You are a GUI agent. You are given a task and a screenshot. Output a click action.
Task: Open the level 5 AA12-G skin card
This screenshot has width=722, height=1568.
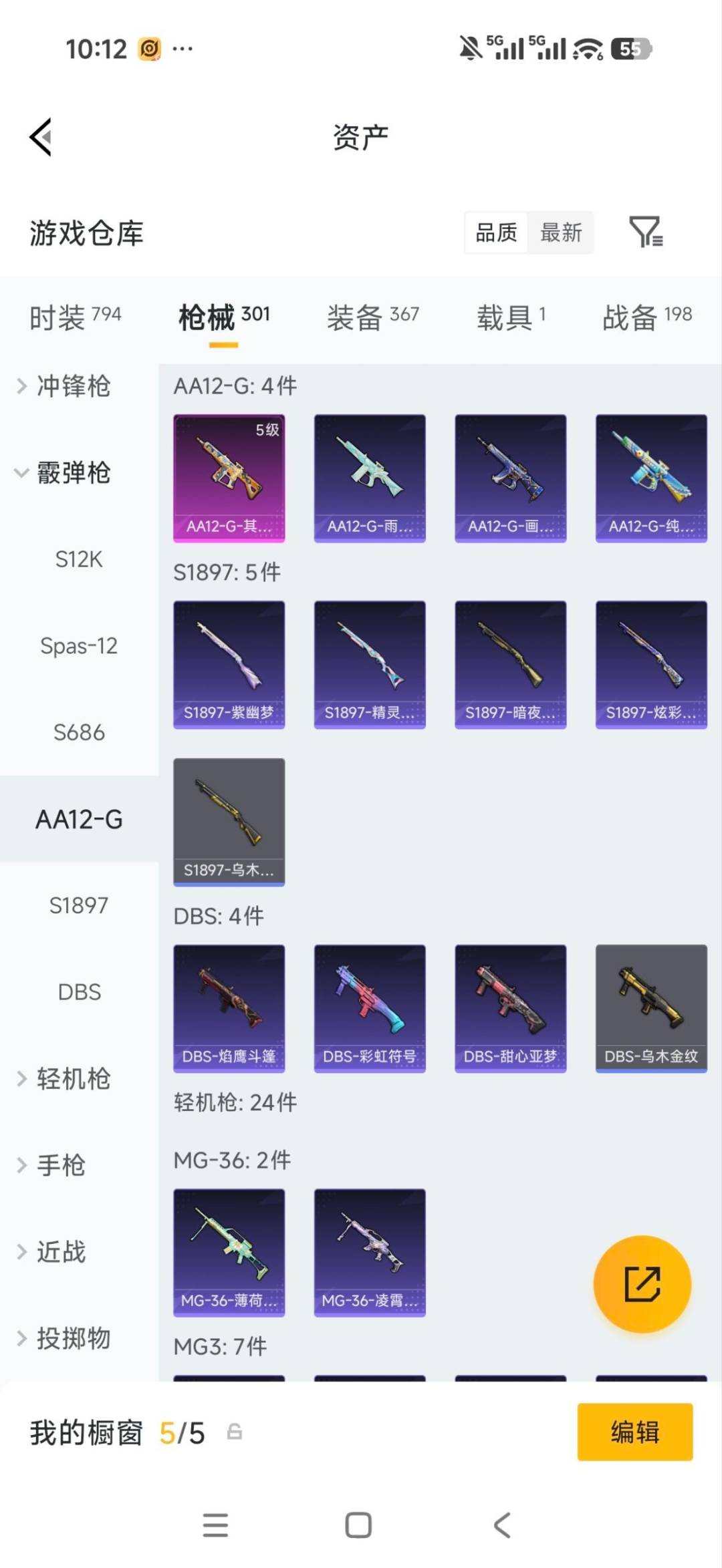tap(229, 478)
